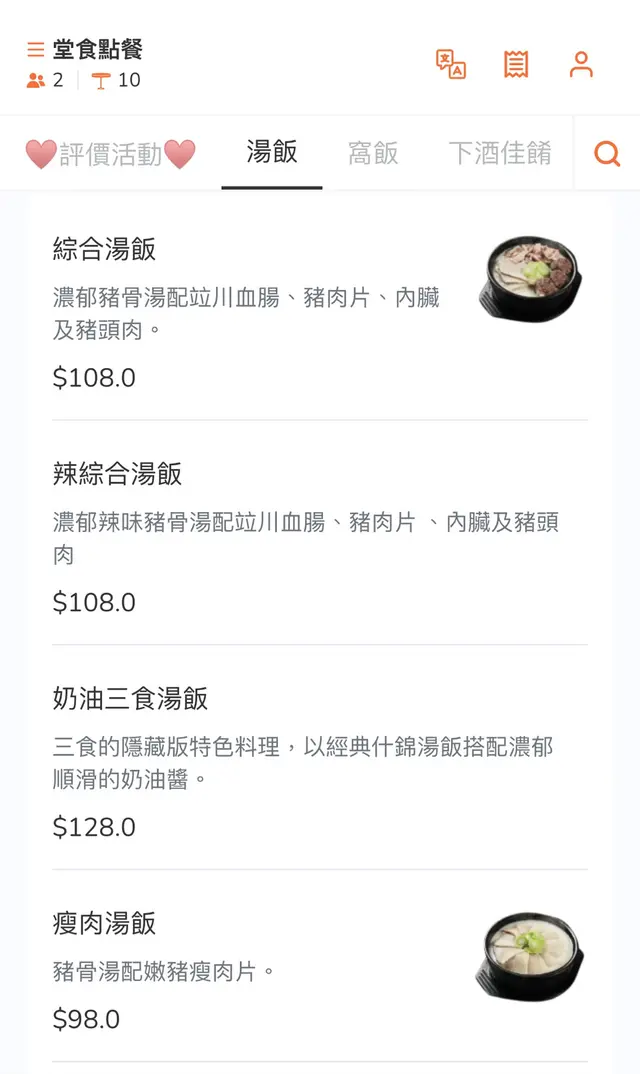
Task: Select the 湯飯 tab
Action: tap(272, 152)
